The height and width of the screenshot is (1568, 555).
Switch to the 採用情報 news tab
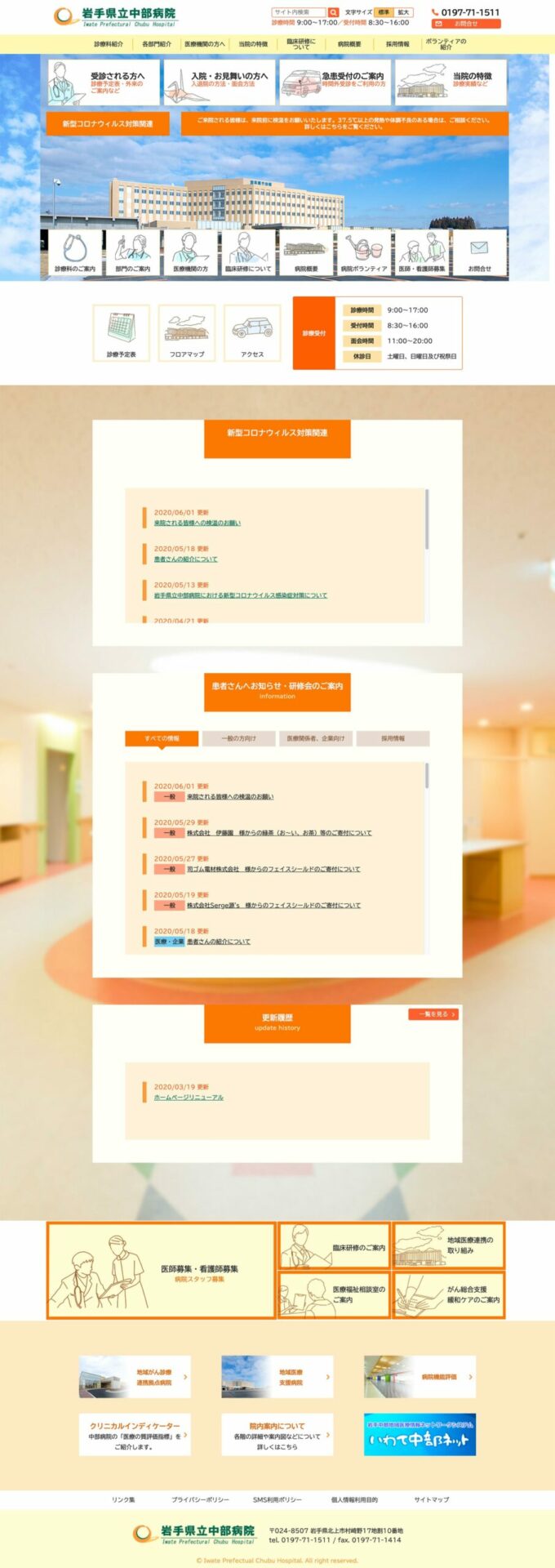point(393,738)
